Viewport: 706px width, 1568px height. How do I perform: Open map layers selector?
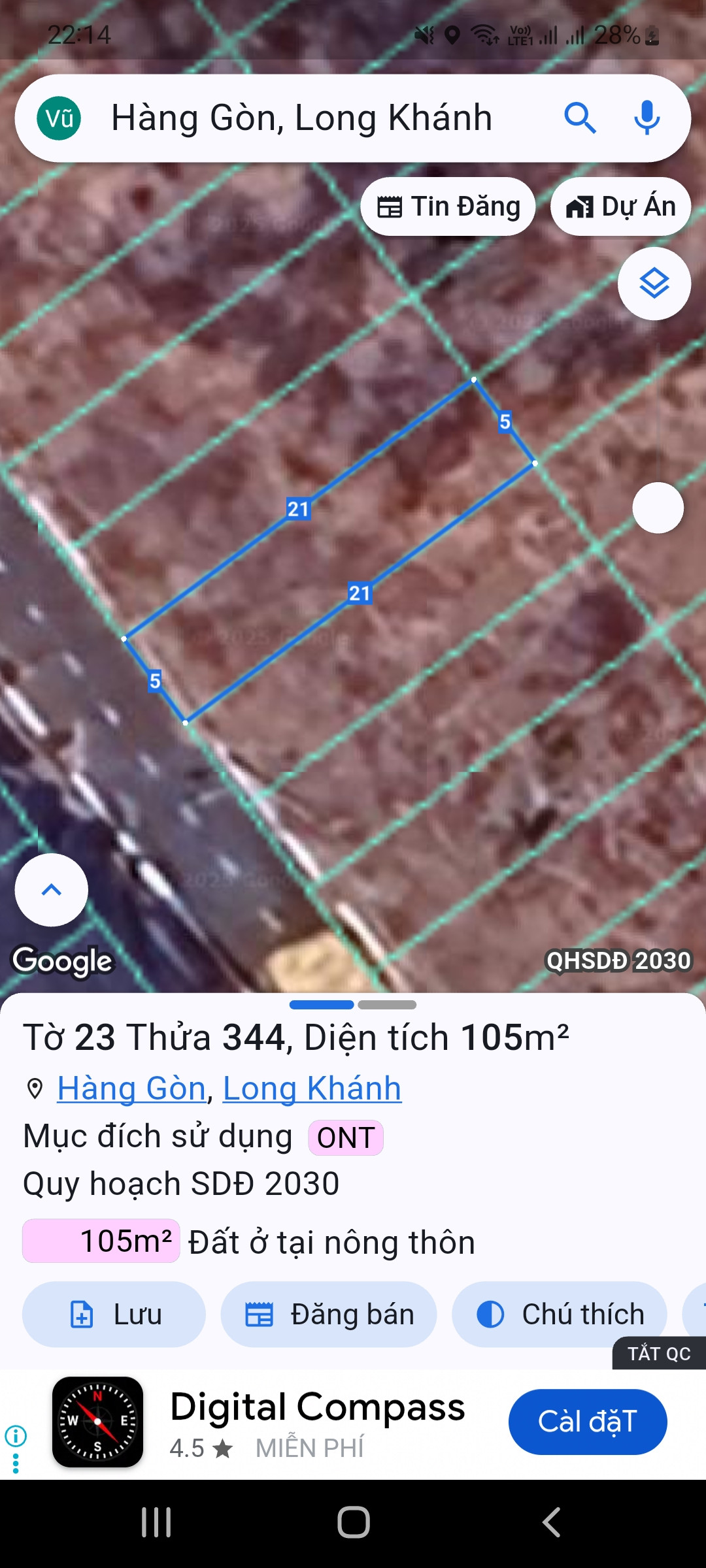[654, 284]
